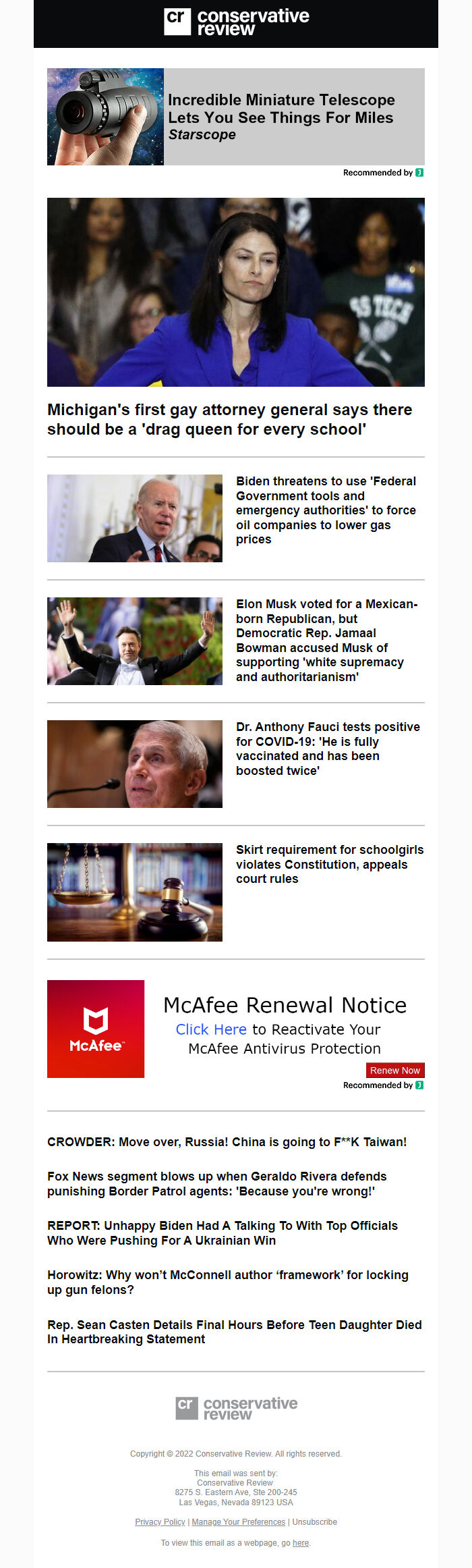Tap the McAfee Renew Now button
The width and height of the screenshot is (472, 1568).
click(394, 1070)
